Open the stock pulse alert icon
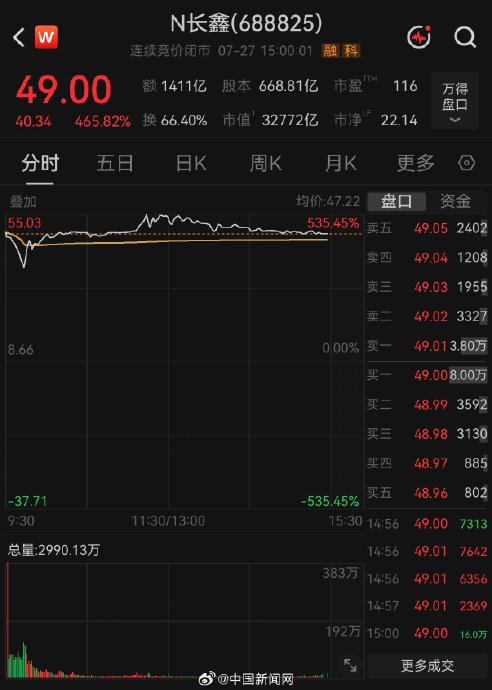 pos(419,37)
